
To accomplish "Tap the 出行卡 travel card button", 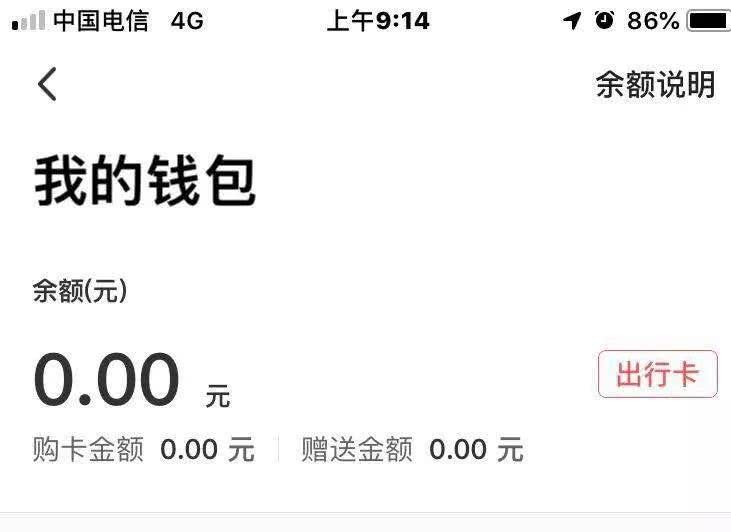I will tap(657, 375).
